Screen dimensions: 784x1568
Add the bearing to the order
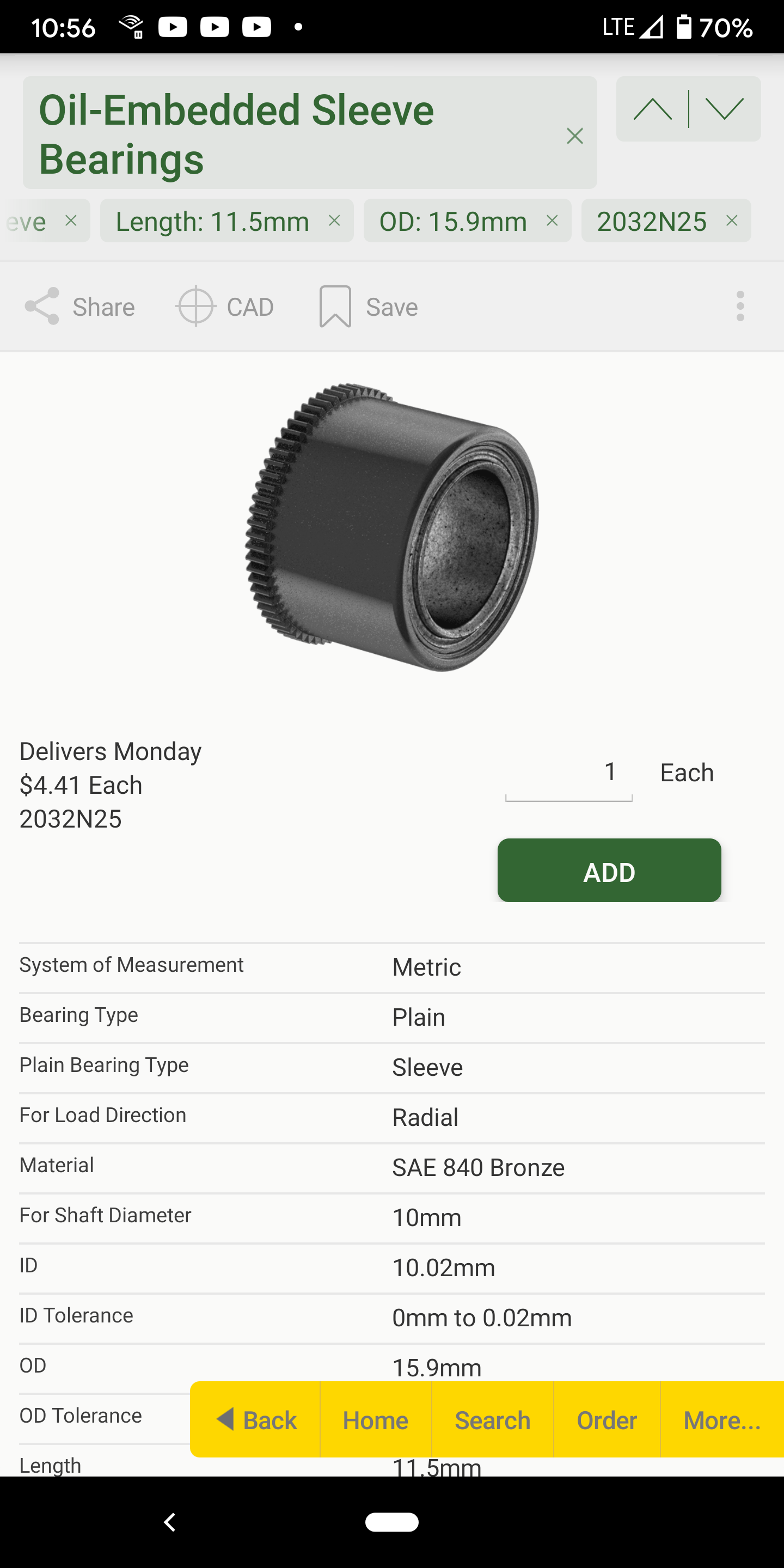609,871
